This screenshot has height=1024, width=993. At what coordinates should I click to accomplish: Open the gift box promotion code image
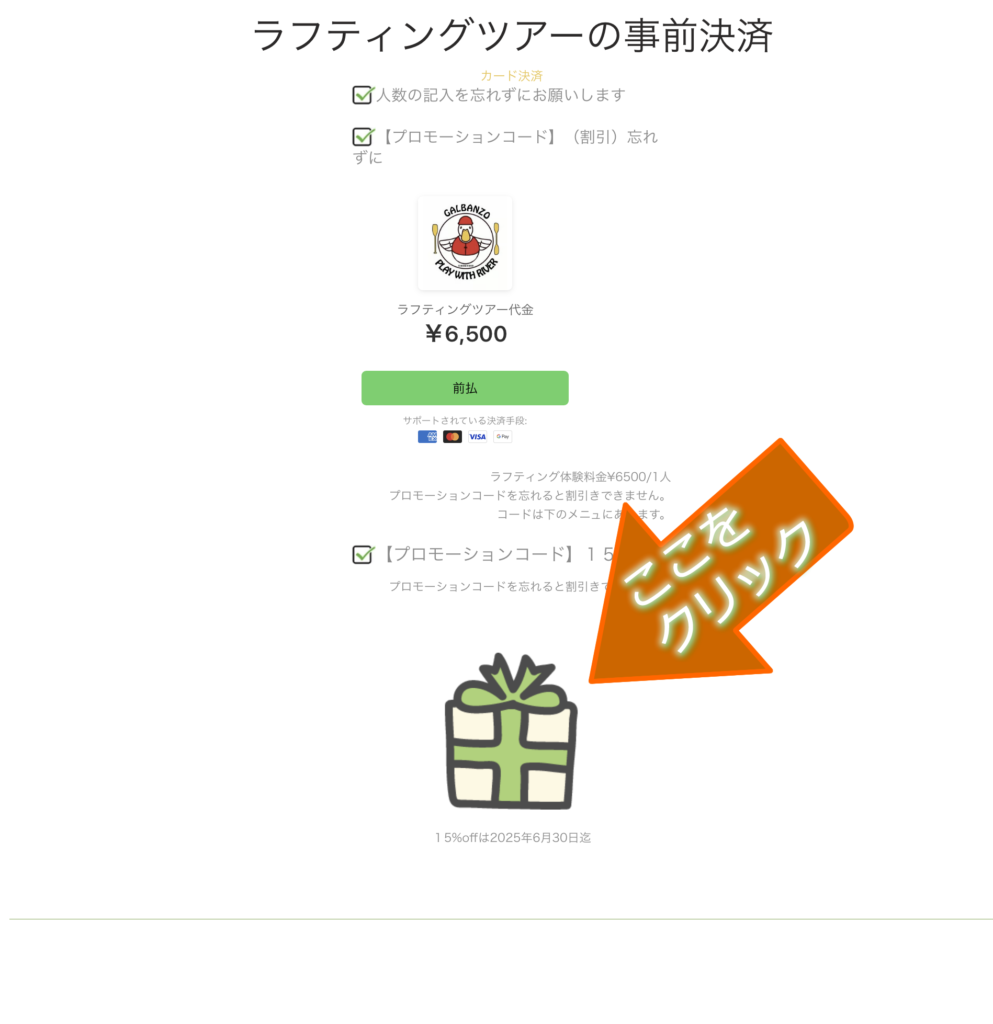(x=511, y=733)
